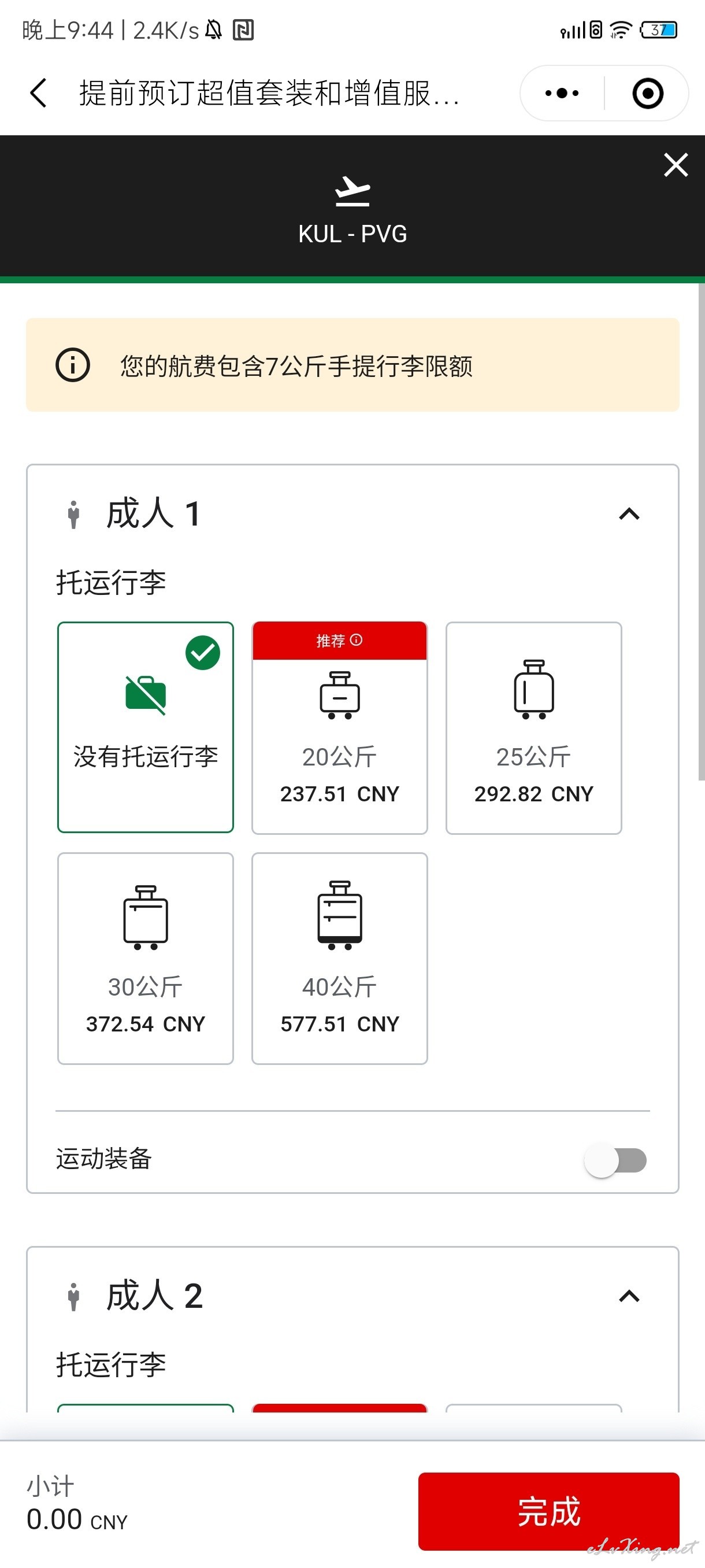Choose the recommended 20公斤 baggage option
705x1568 pixels.
tap(339, 727)
